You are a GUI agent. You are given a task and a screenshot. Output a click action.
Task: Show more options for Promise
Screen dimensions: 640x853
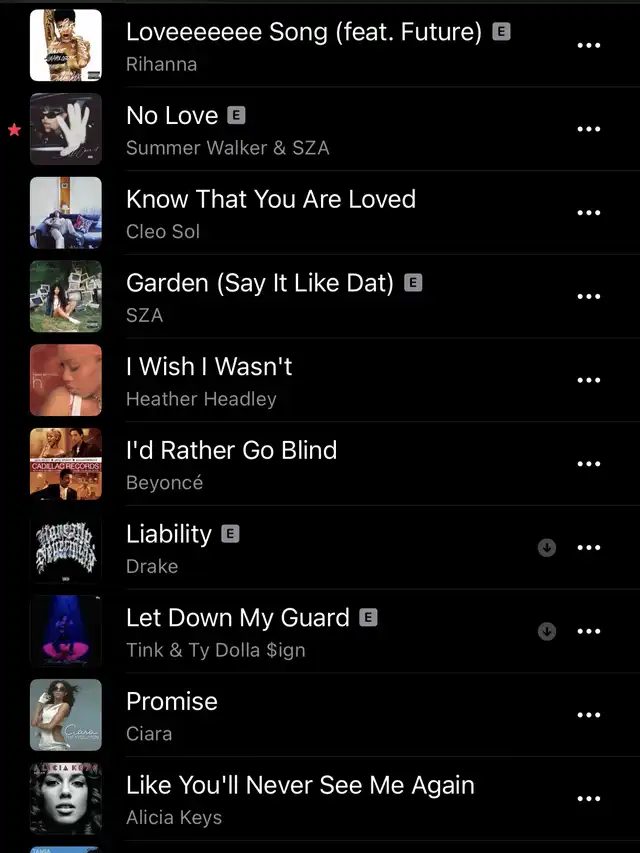[589, 715]
